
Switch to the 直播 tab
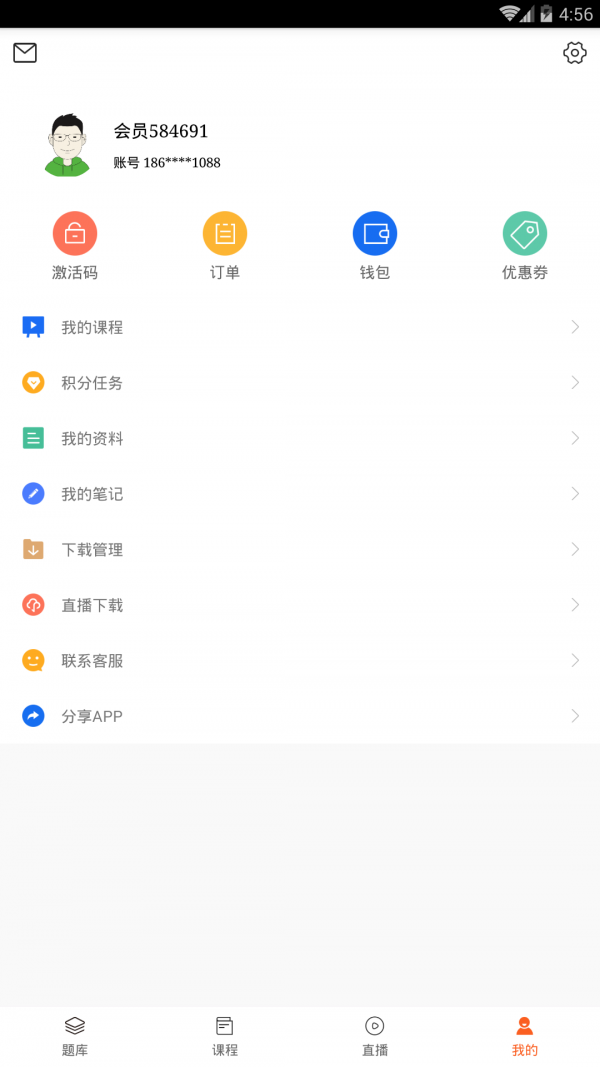[x=375, y=1036]
